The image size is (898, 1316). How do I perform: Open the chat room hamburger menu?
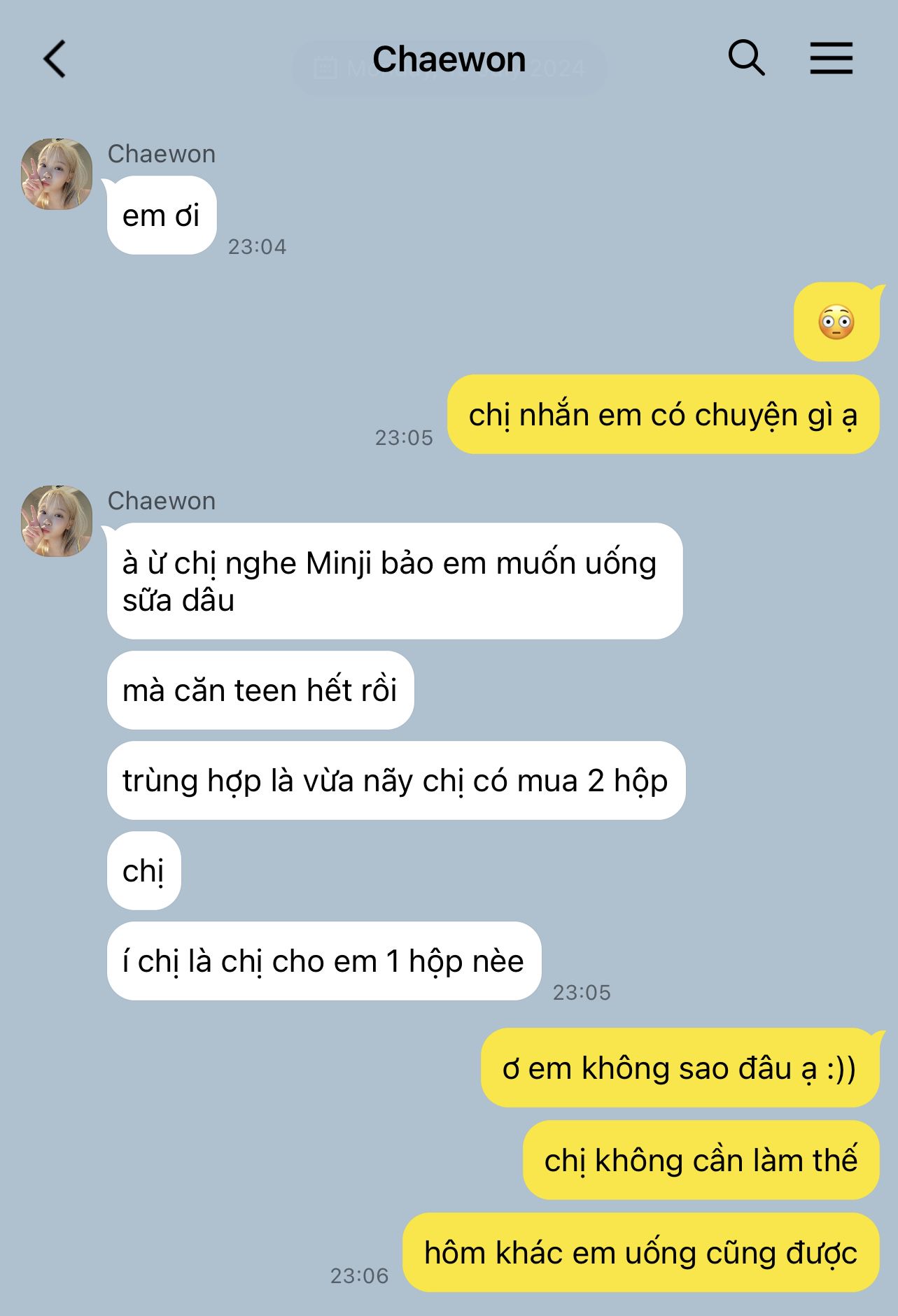pos(831,58)
